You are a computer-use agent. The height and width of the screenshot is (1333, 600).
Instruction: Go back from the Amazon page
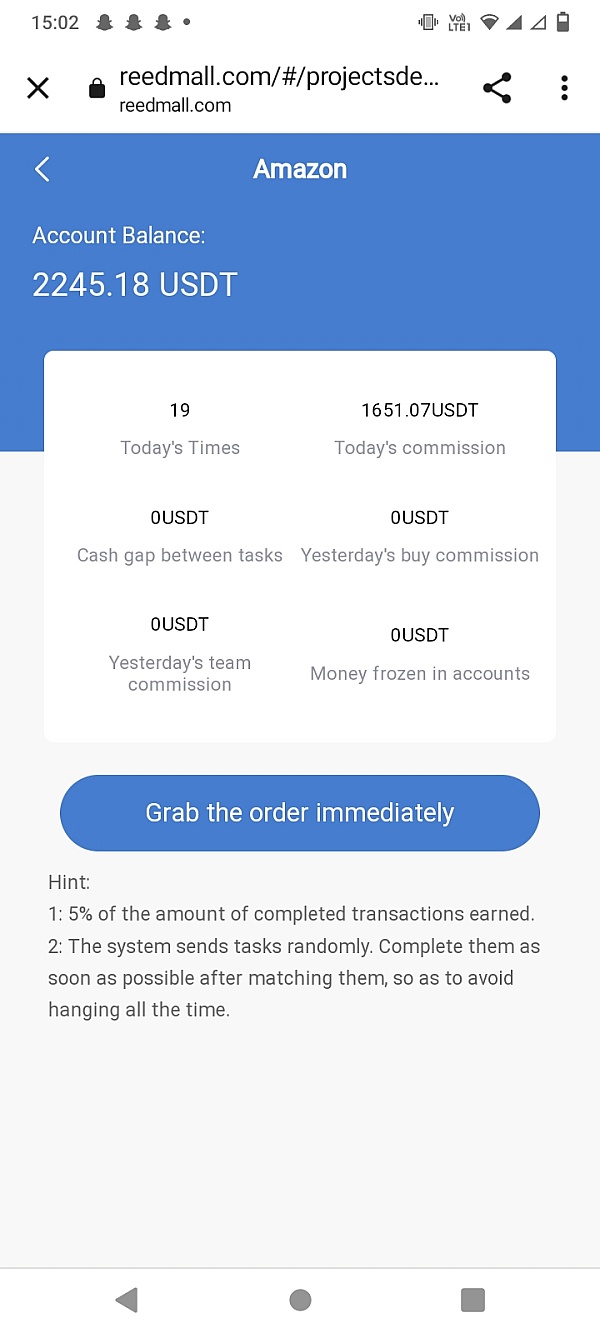[x=42, y=169]
